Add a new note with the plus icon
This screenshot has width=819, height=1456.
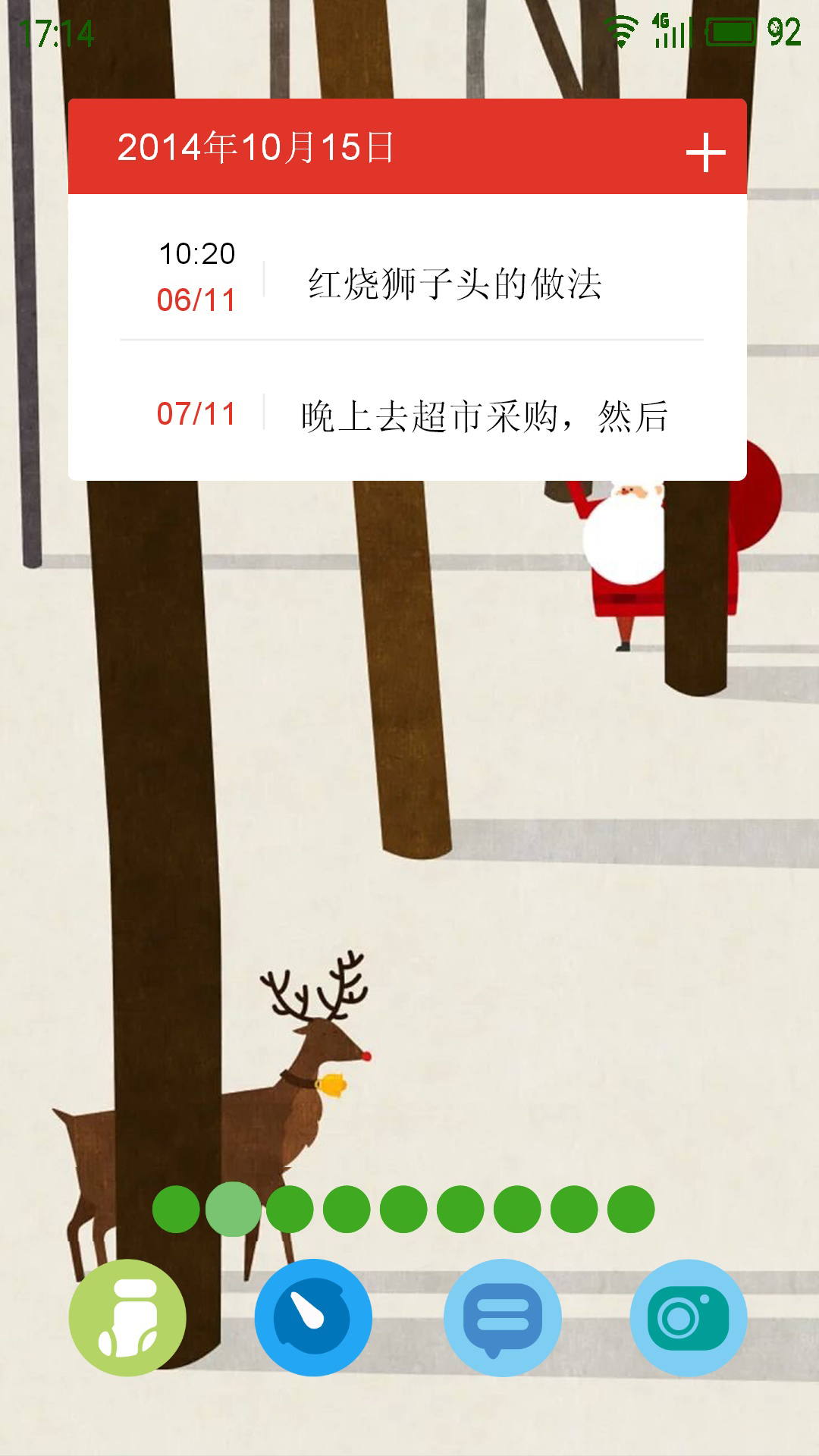point(705,152)
